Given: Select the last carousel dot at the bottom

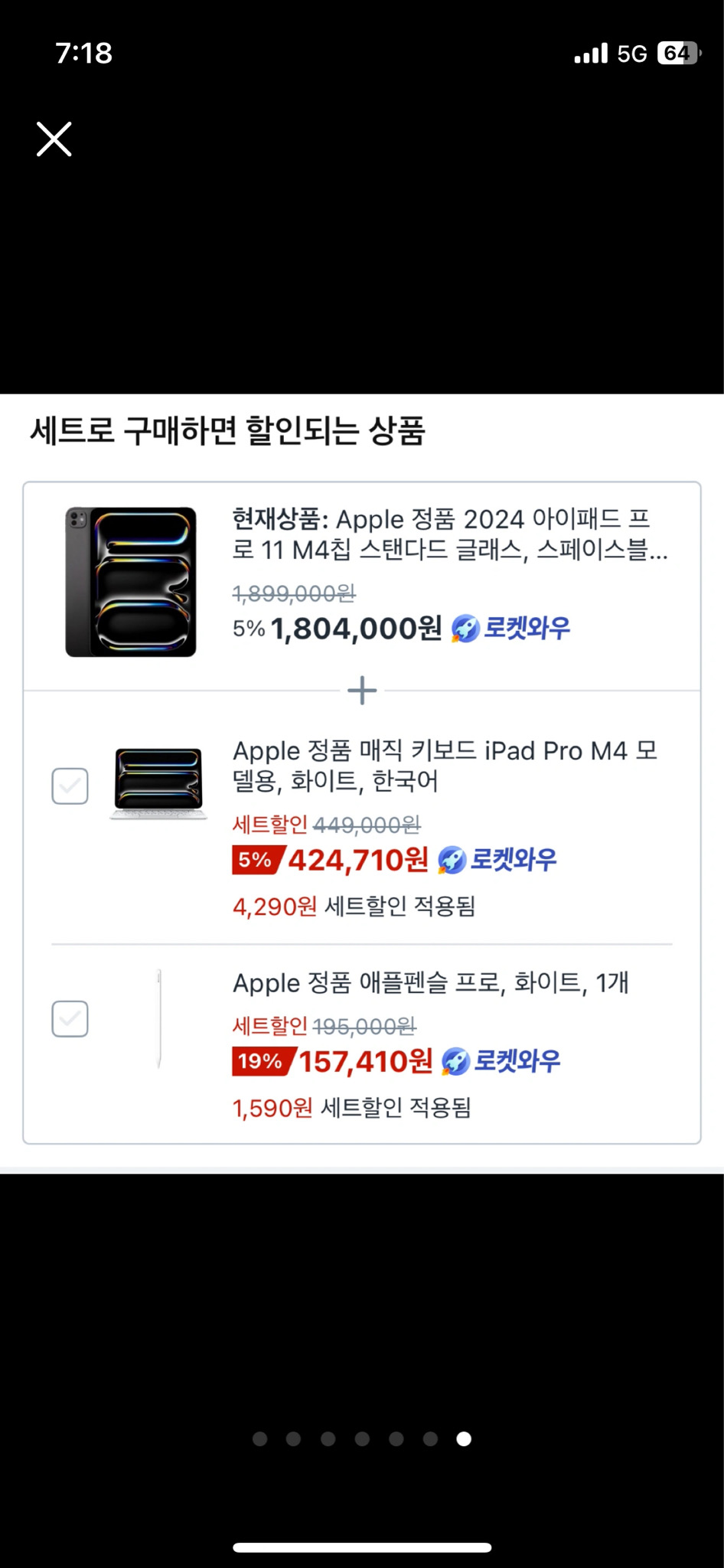Looking at the screenshot, I should 463,1438.
